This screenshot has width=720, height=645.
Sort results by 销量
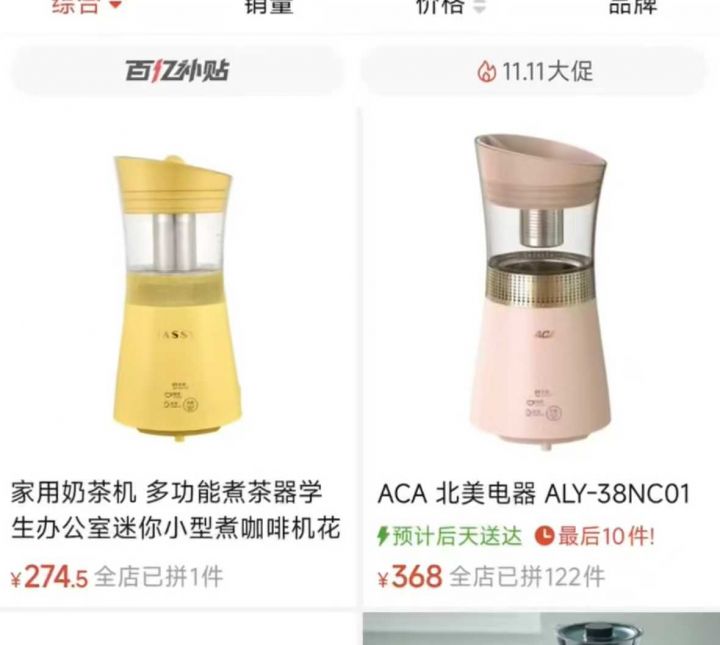268,6
